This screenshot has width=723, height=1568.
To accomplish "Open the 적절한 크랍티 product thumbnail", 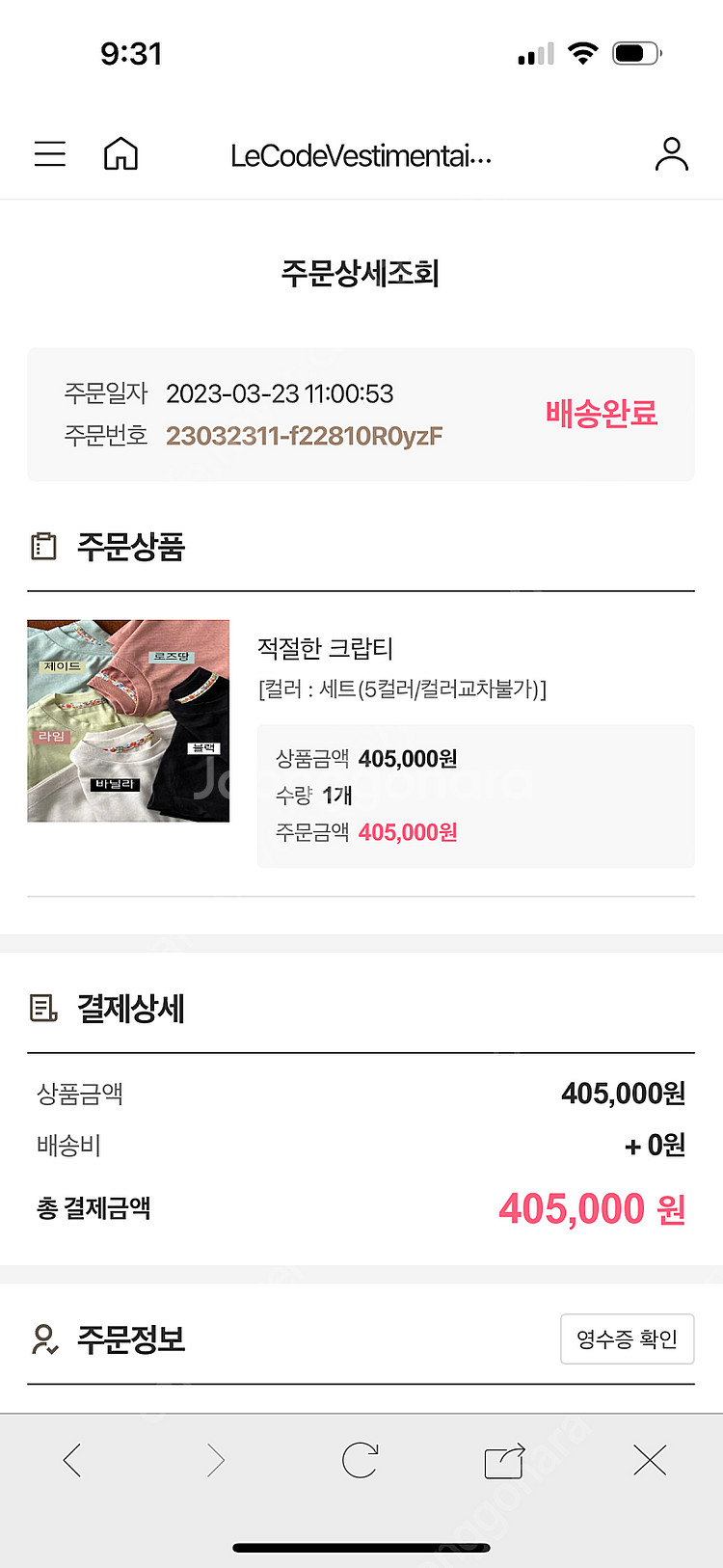I will (128, 721).
